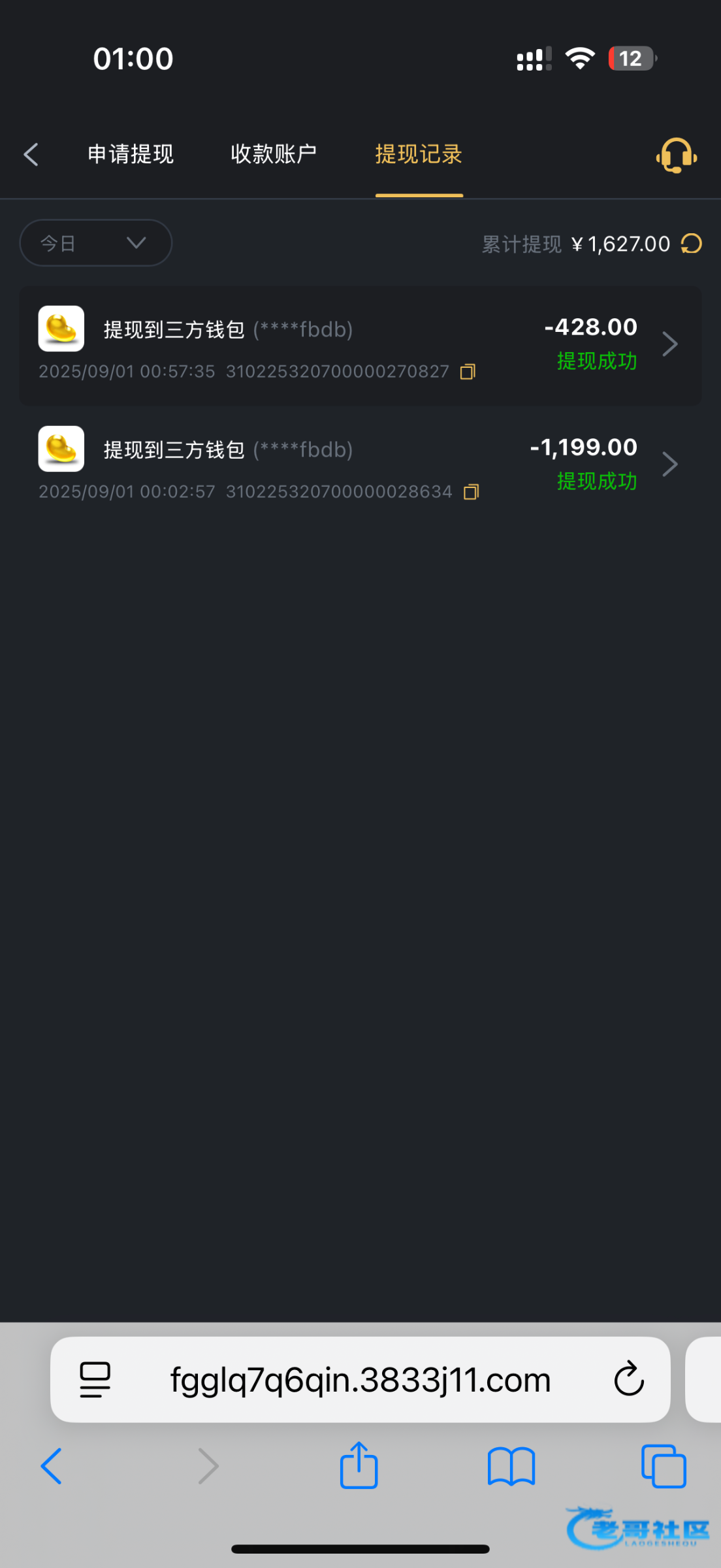
Task: Tap the browser address bar
Action: (360, 1379)
